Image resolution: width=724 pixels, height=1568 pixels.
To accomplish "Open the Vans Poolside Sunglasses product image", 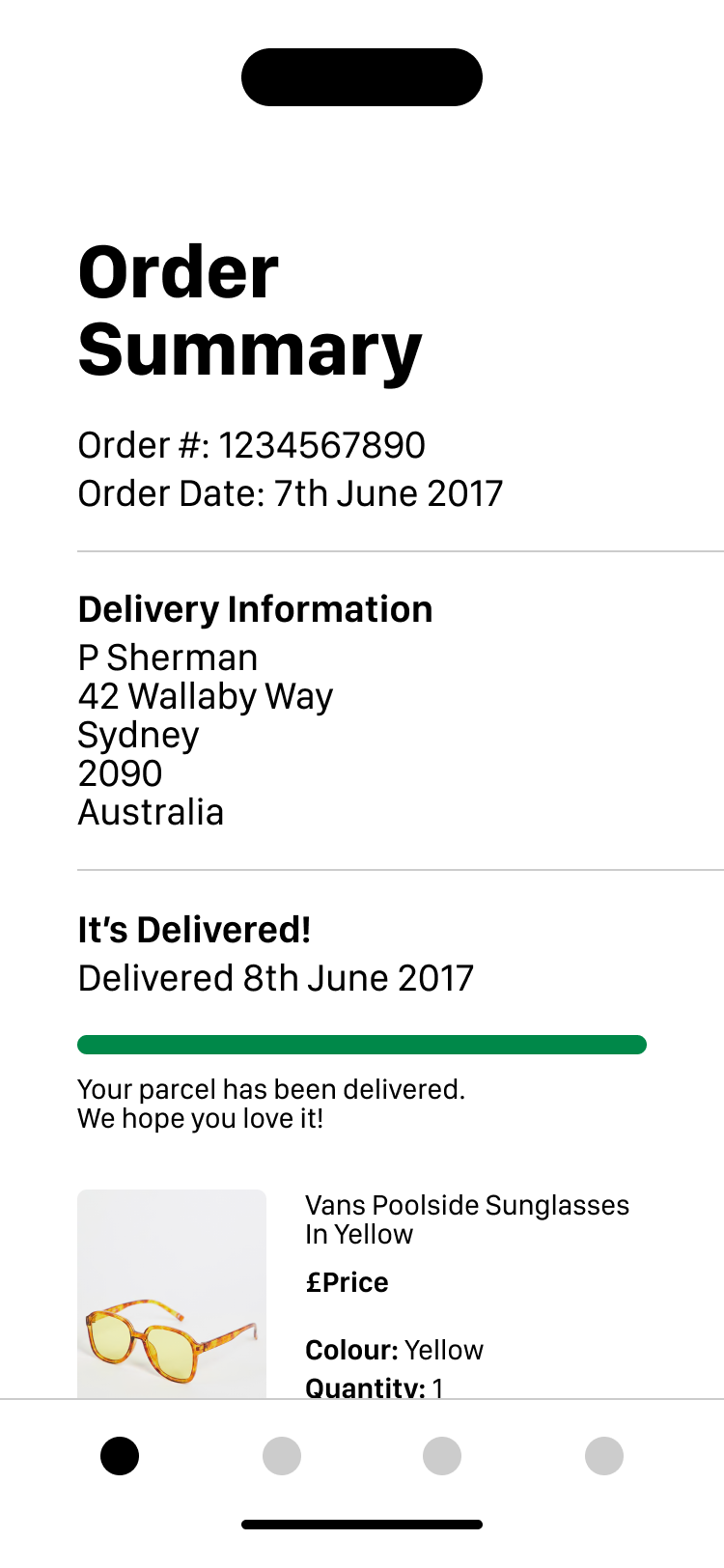I will (x=172, y=1294).
